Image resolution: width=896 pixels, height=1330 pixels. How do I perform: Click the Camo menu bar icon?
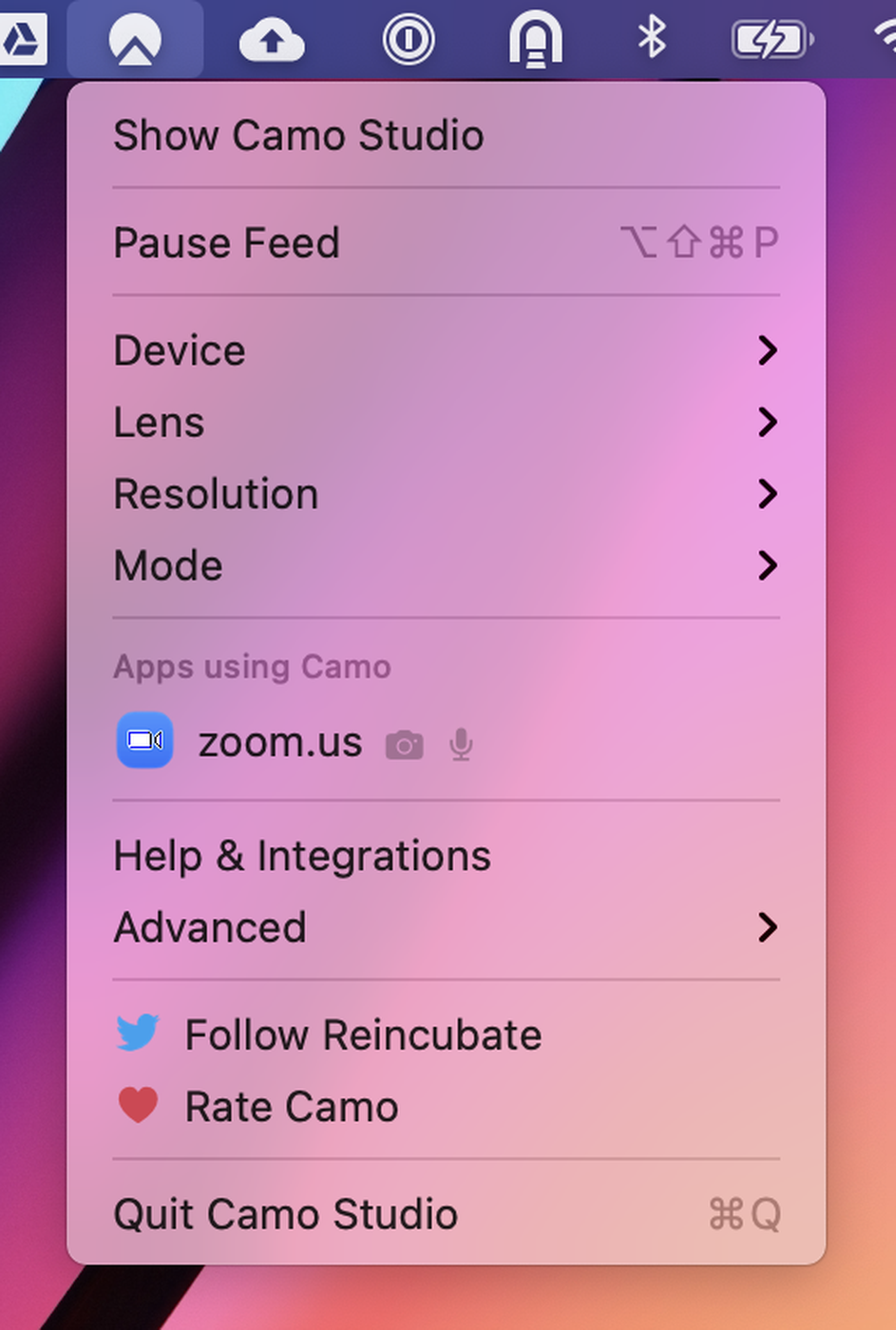tap(135, 40)
